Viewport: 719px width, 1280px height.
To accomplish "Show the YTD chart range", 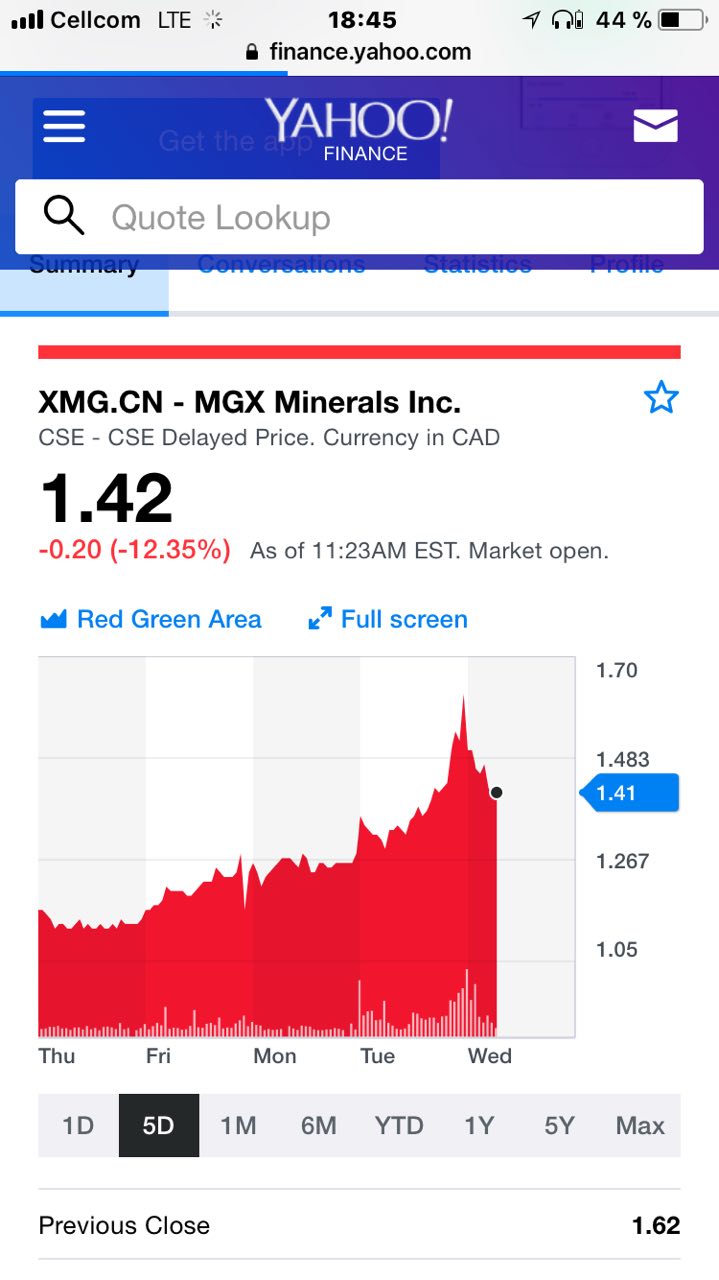I will [399, 1126].
